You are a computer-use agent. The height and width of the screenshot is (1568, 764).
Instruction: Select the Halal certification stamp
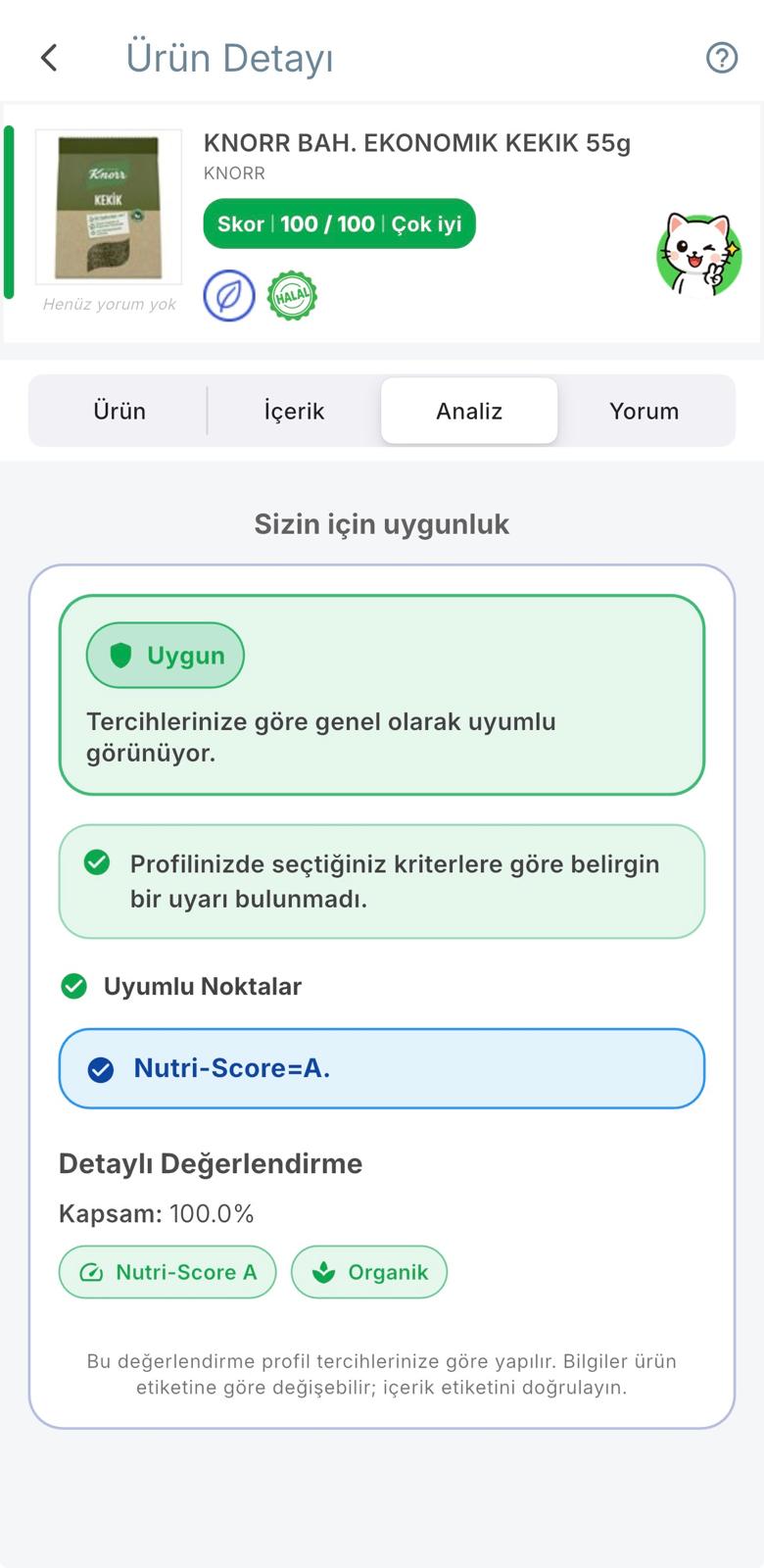tap(291, 294)
